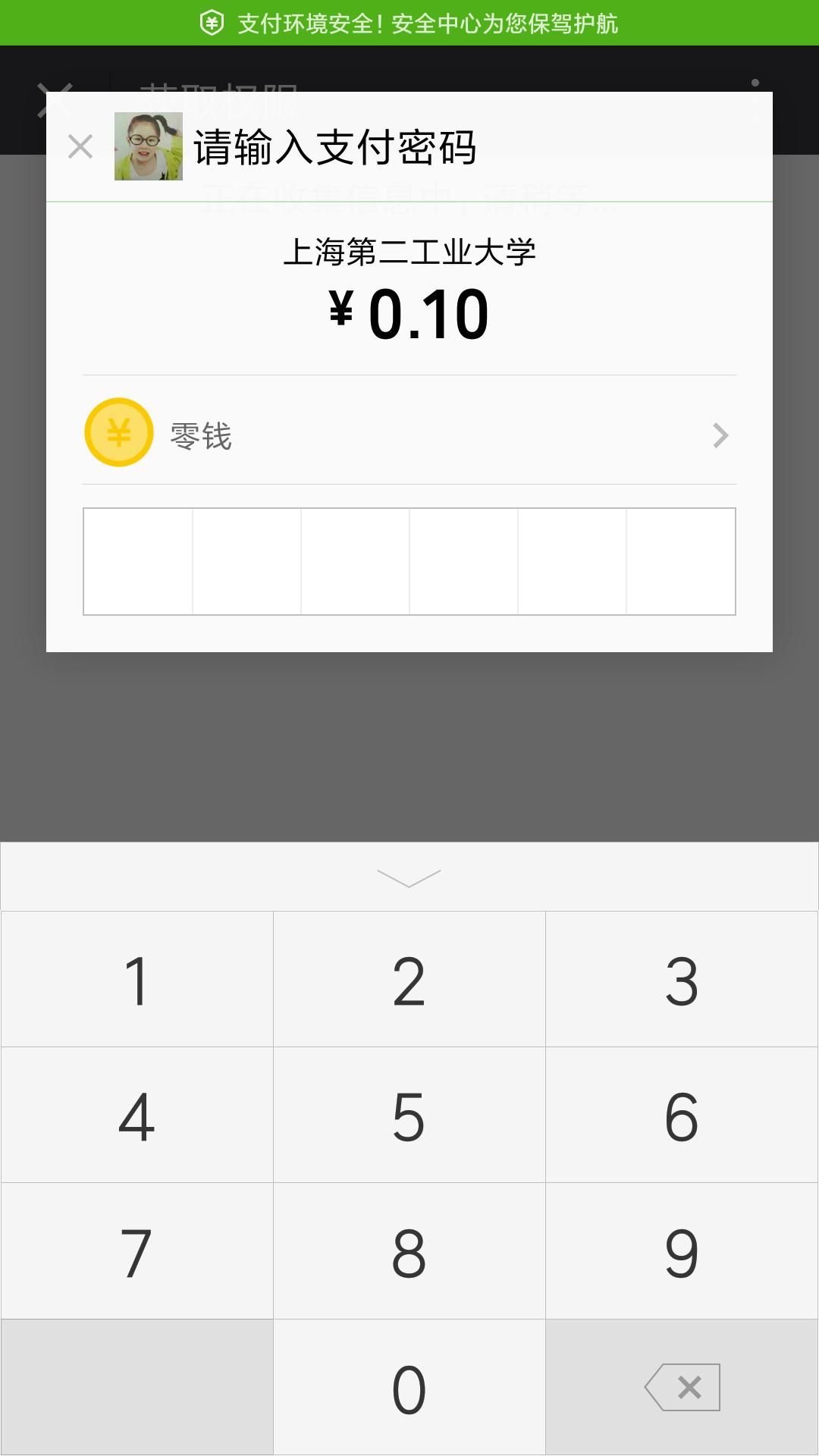This screenshot has width=819, height=1456.
Task: Focus the six-digit password field
Action: (x=409, y=561)
